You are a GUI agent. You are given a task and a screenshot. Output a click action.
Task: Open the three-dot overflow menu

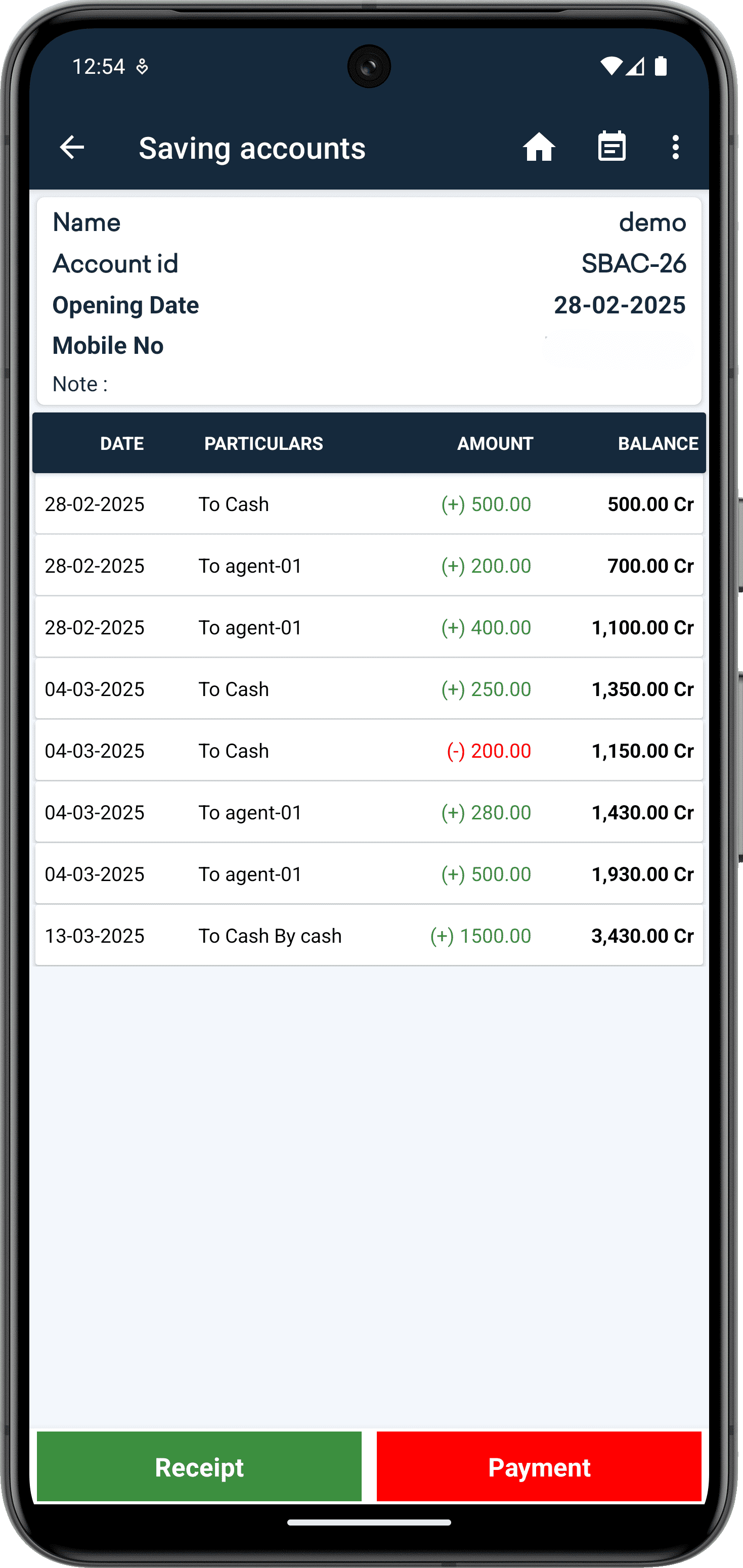(675, 148)
